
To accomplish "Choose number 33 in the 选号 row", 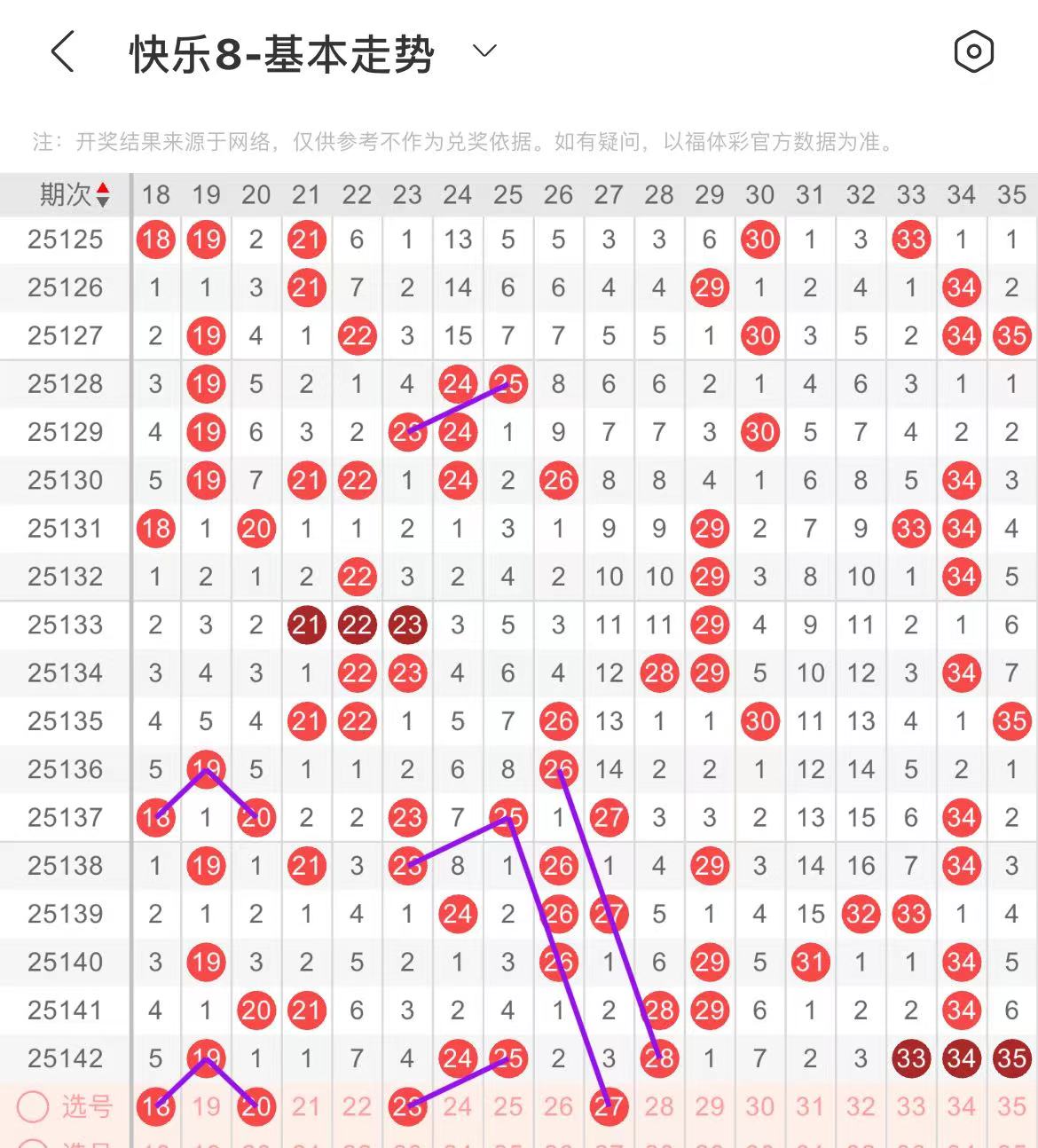I will tap(911, 1106).
